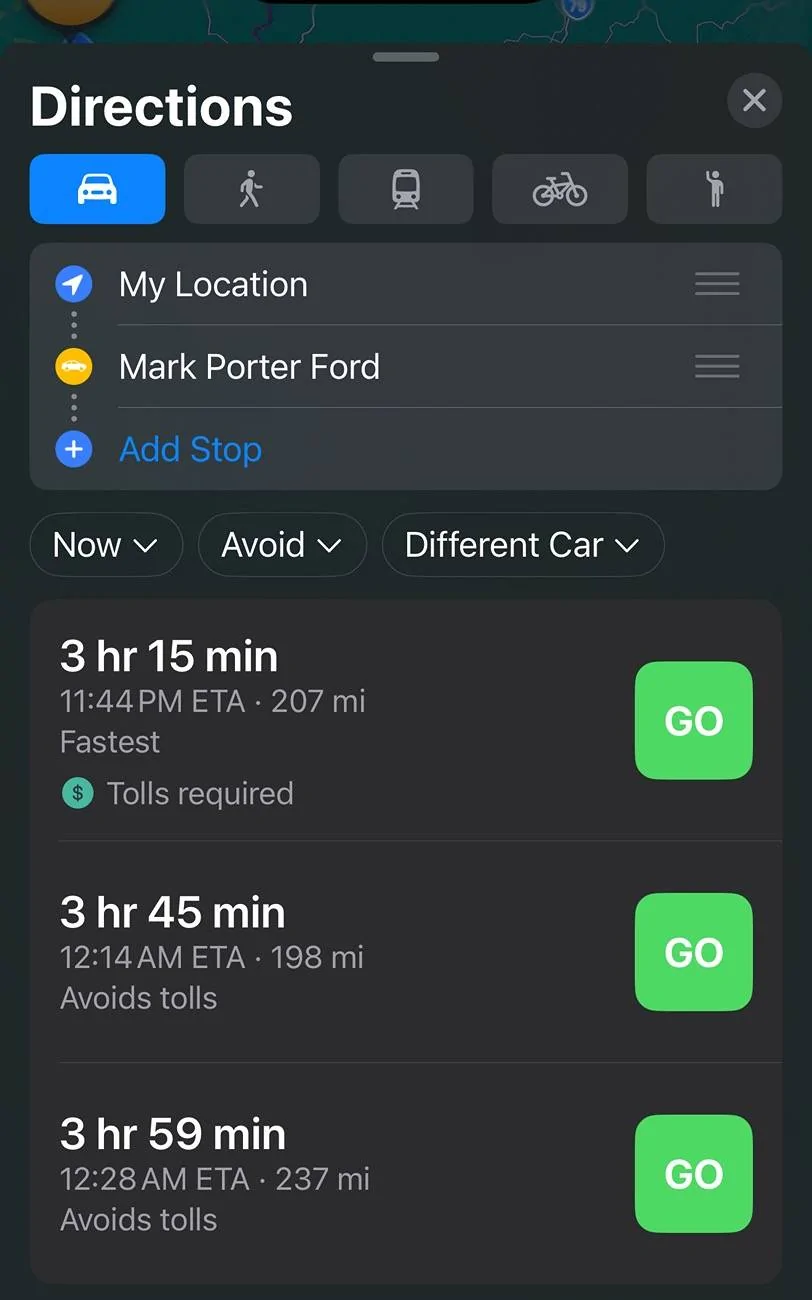Viewport: 812px width, 1300px height.
Task: Tap the reorder handle beside Mark Porter Ford
Action: coord(717,367)
